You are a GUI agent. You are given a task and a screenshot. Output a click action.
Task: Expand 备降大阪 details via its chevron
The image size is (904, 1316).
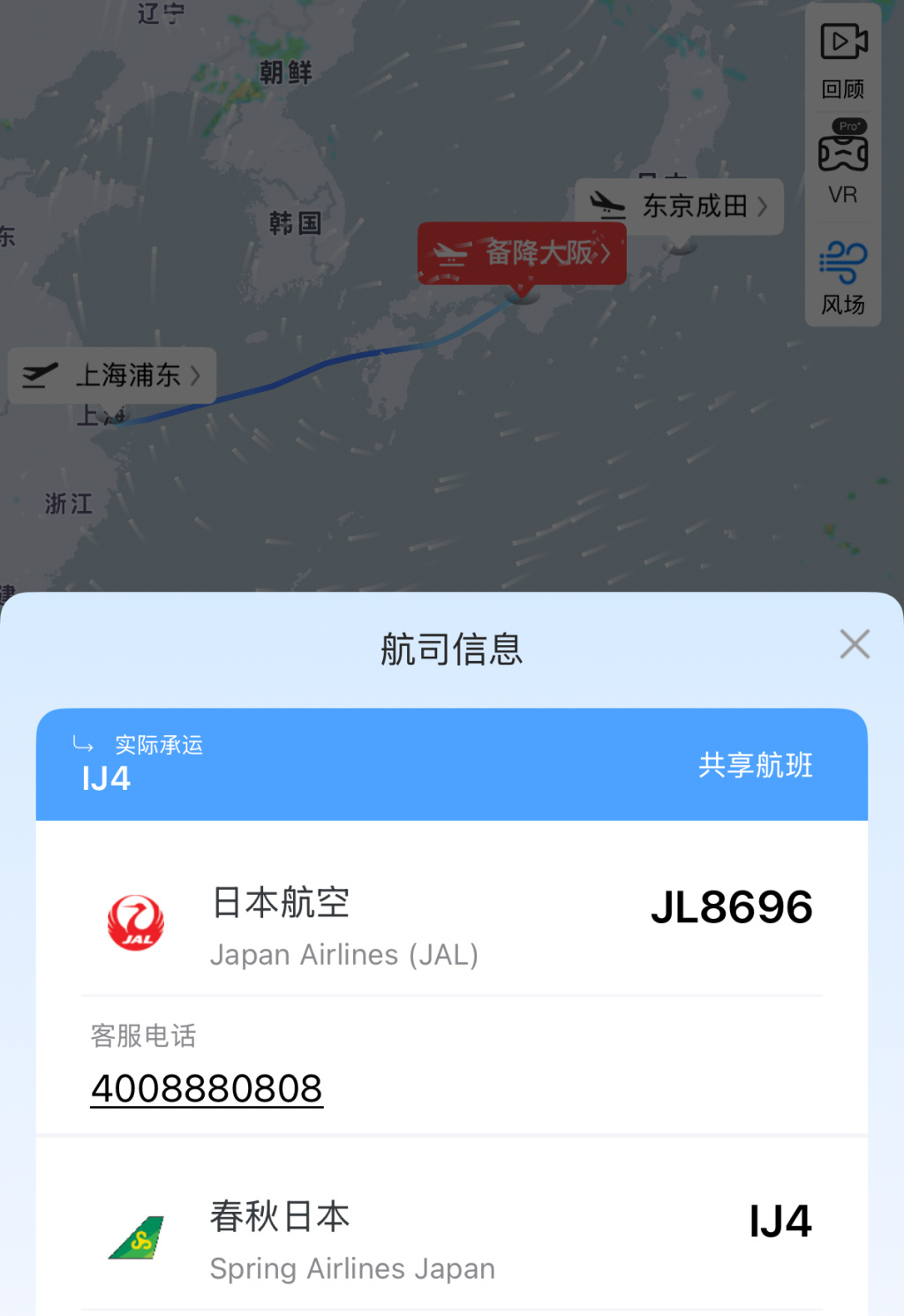[607, 254]
